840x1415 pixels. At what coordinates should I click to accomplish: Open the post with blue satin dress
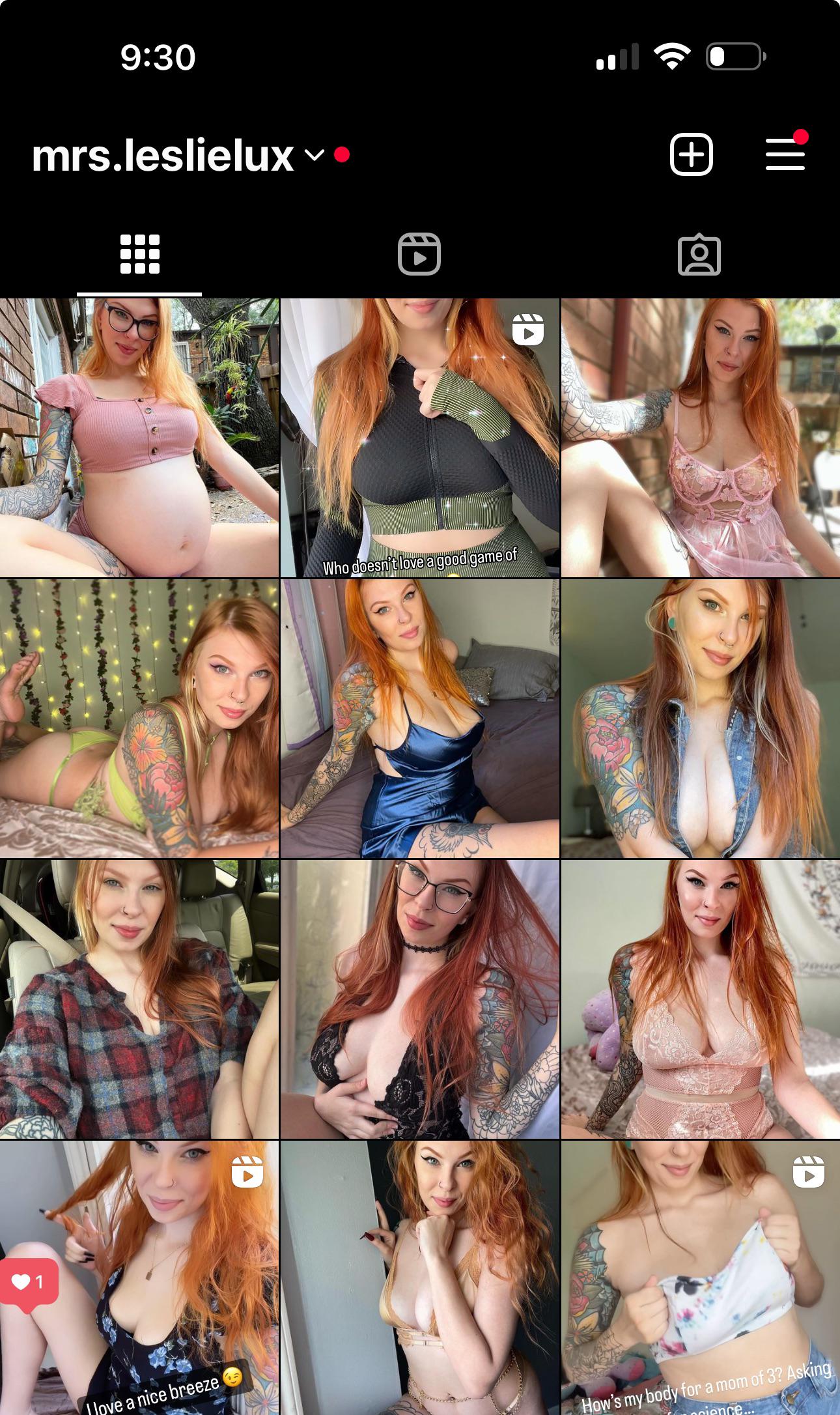coord(419,718)
